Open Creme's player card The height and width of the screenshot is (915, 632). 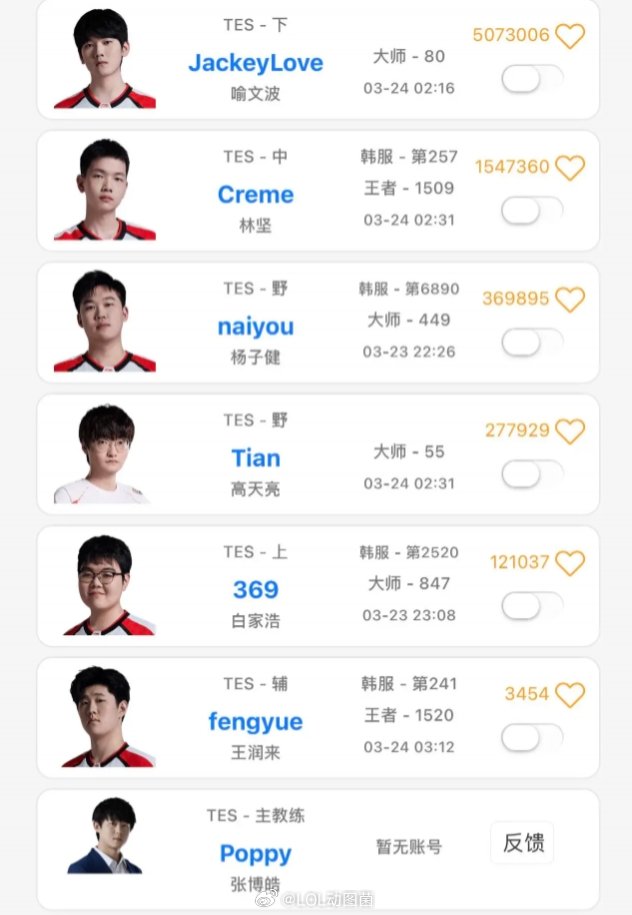255,194
